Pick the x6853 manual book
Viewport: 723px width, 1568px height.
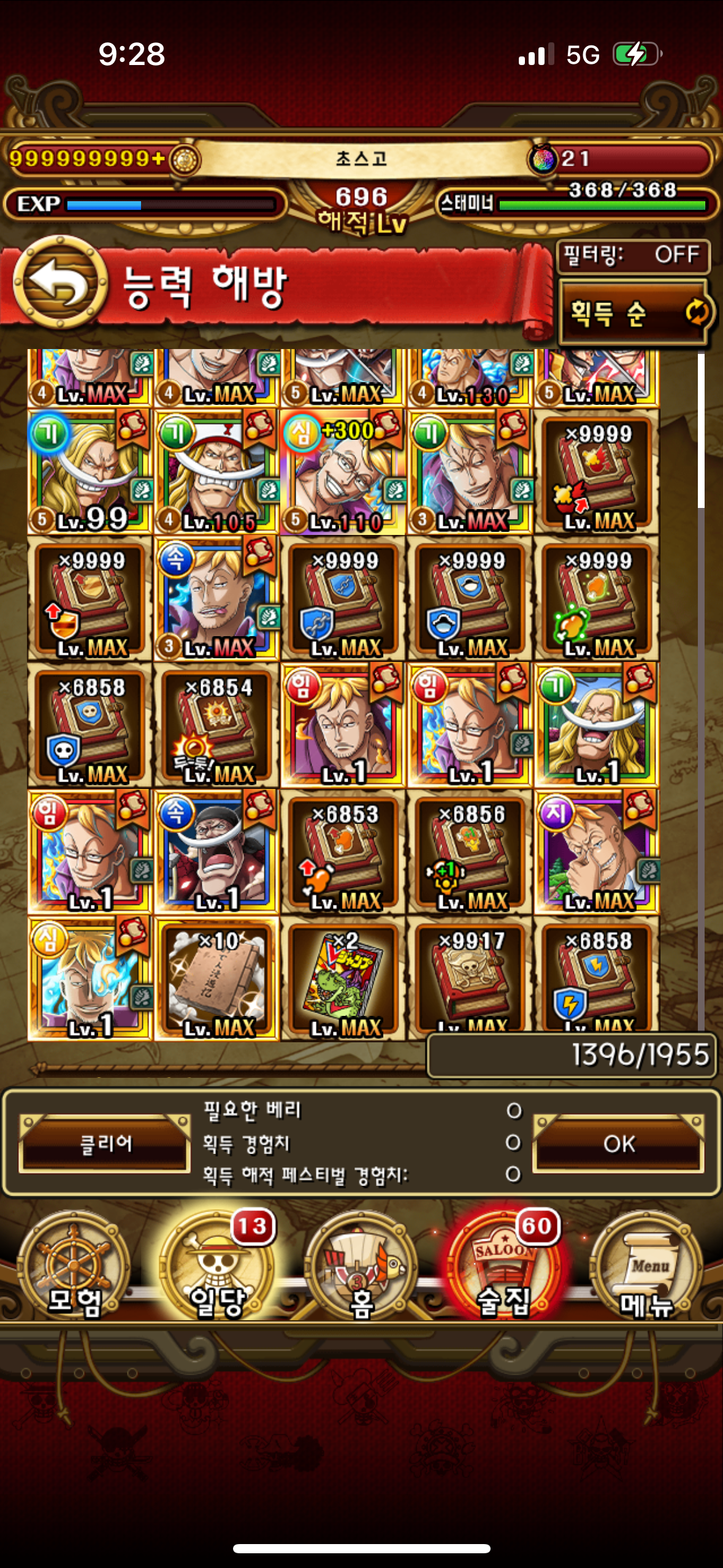[343, 853]
